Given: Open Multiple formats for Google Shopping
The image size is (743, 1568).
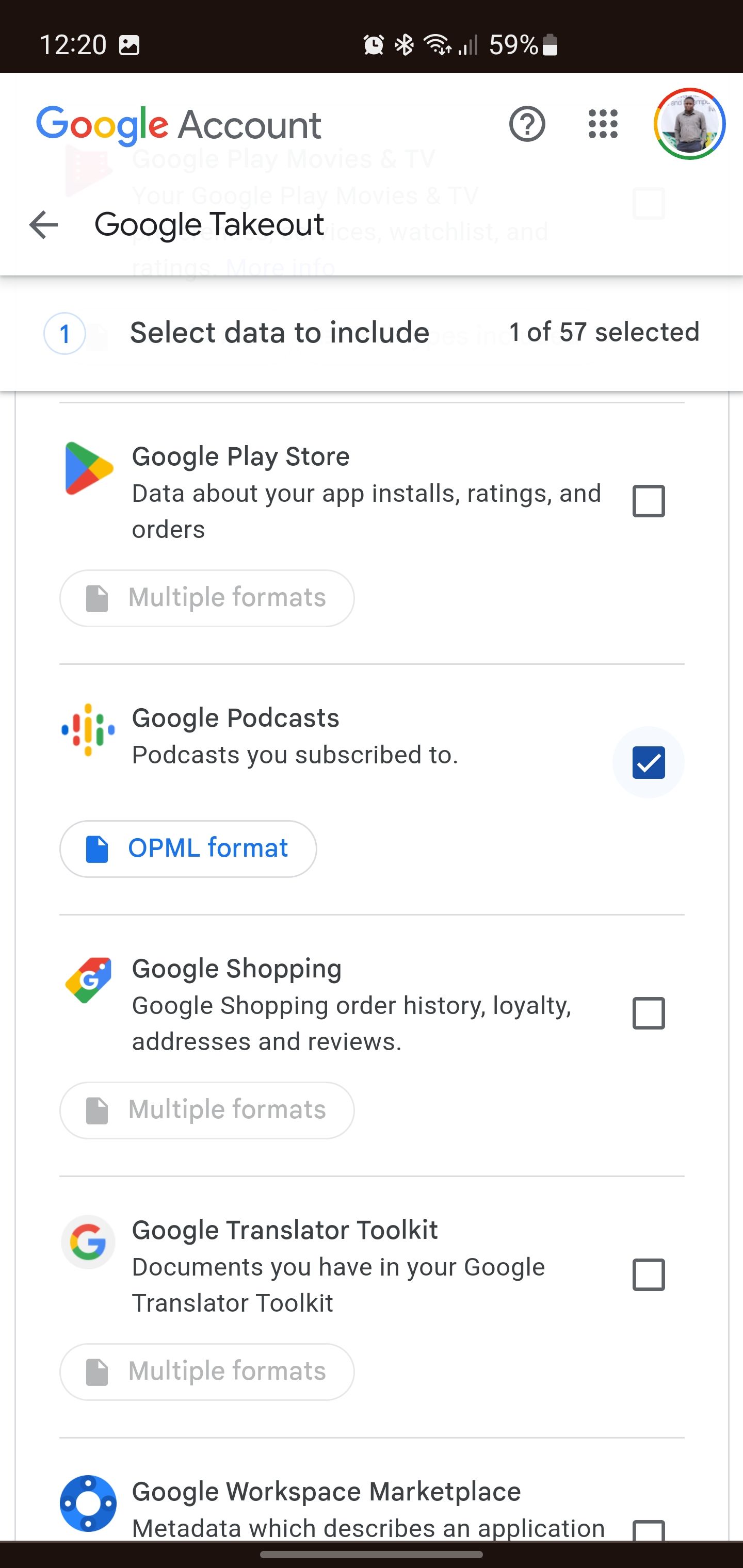Looking at the screenshot, I should [206, 1109].
